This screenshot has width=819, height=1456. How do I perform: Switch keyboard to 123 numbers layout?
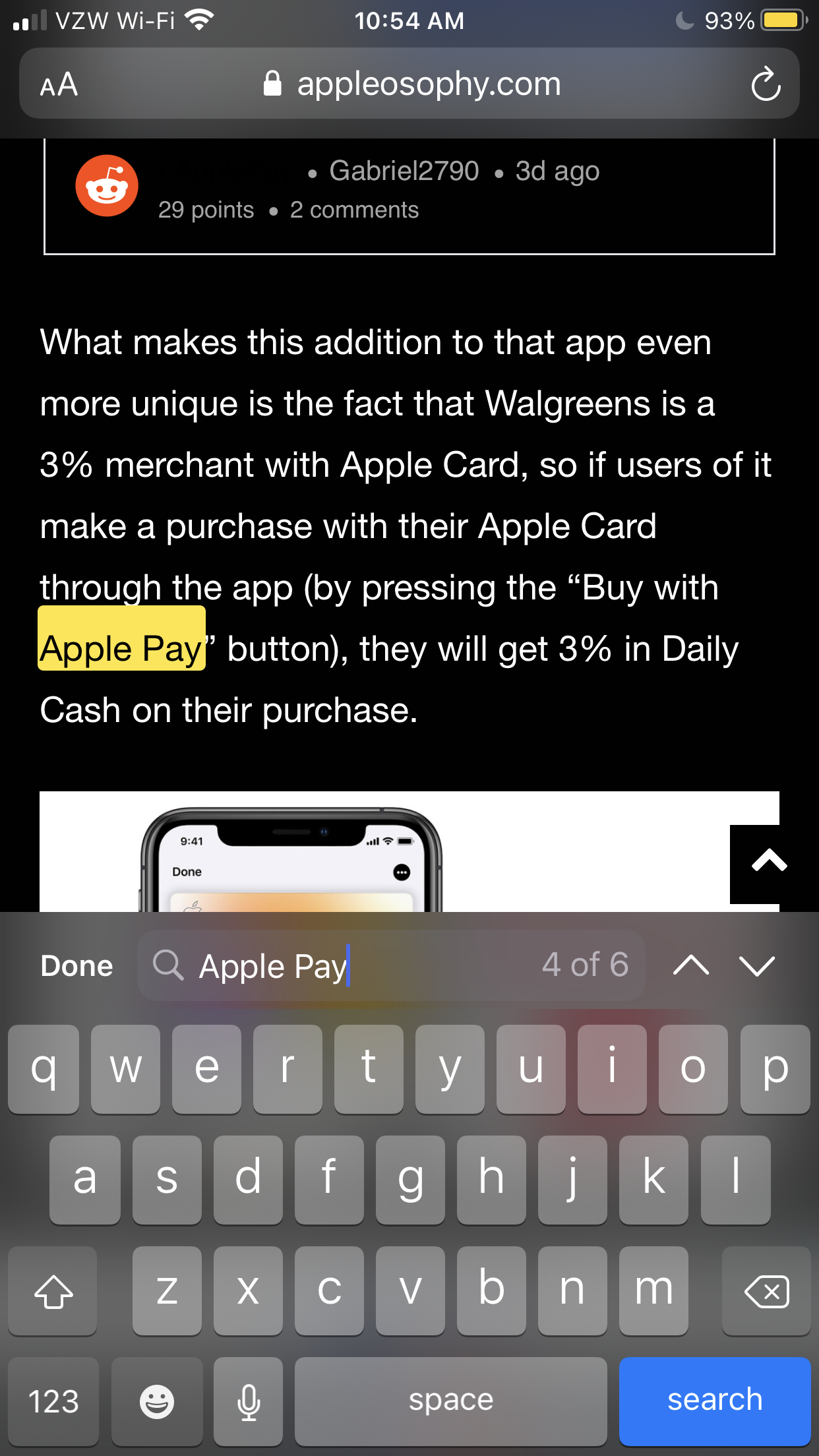(x=53, y=1401)
